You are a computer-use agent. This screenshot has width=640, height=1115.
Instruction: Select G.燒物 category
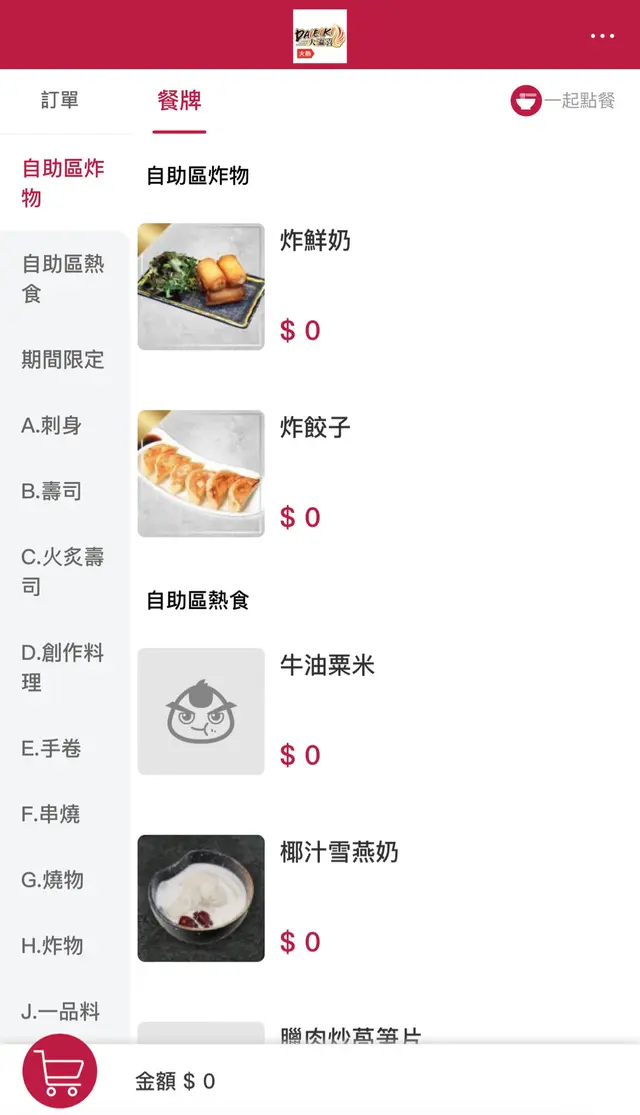click(x=52, y=881)
